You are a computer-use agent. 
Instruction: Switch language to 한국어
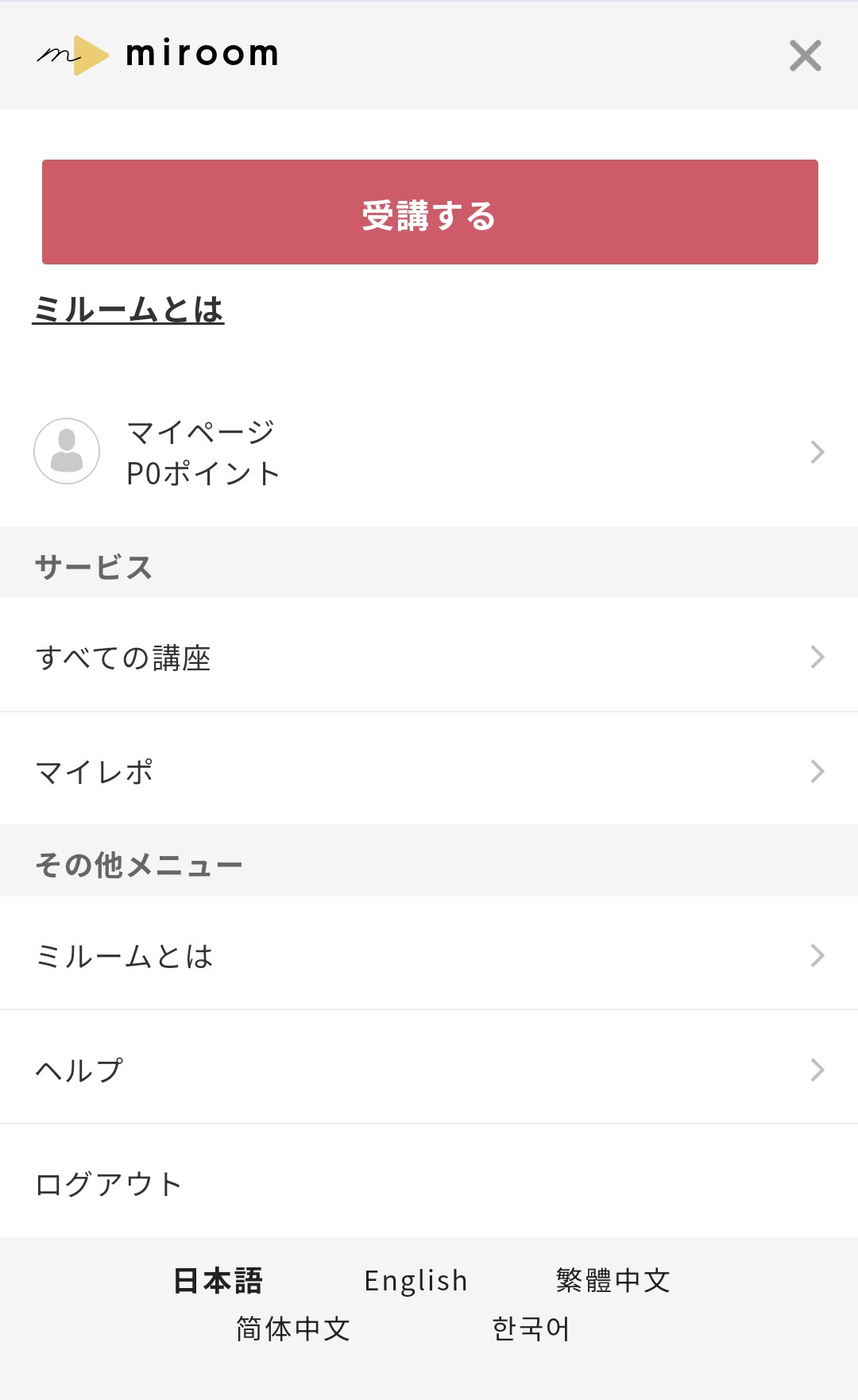[531, 1329]
